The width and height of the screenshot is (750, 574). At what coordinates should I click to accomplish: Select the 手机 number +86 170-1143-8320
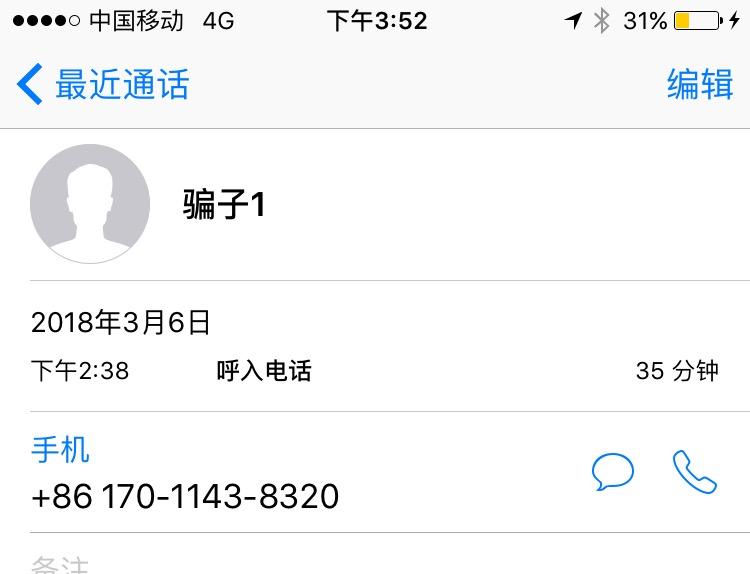186,496
